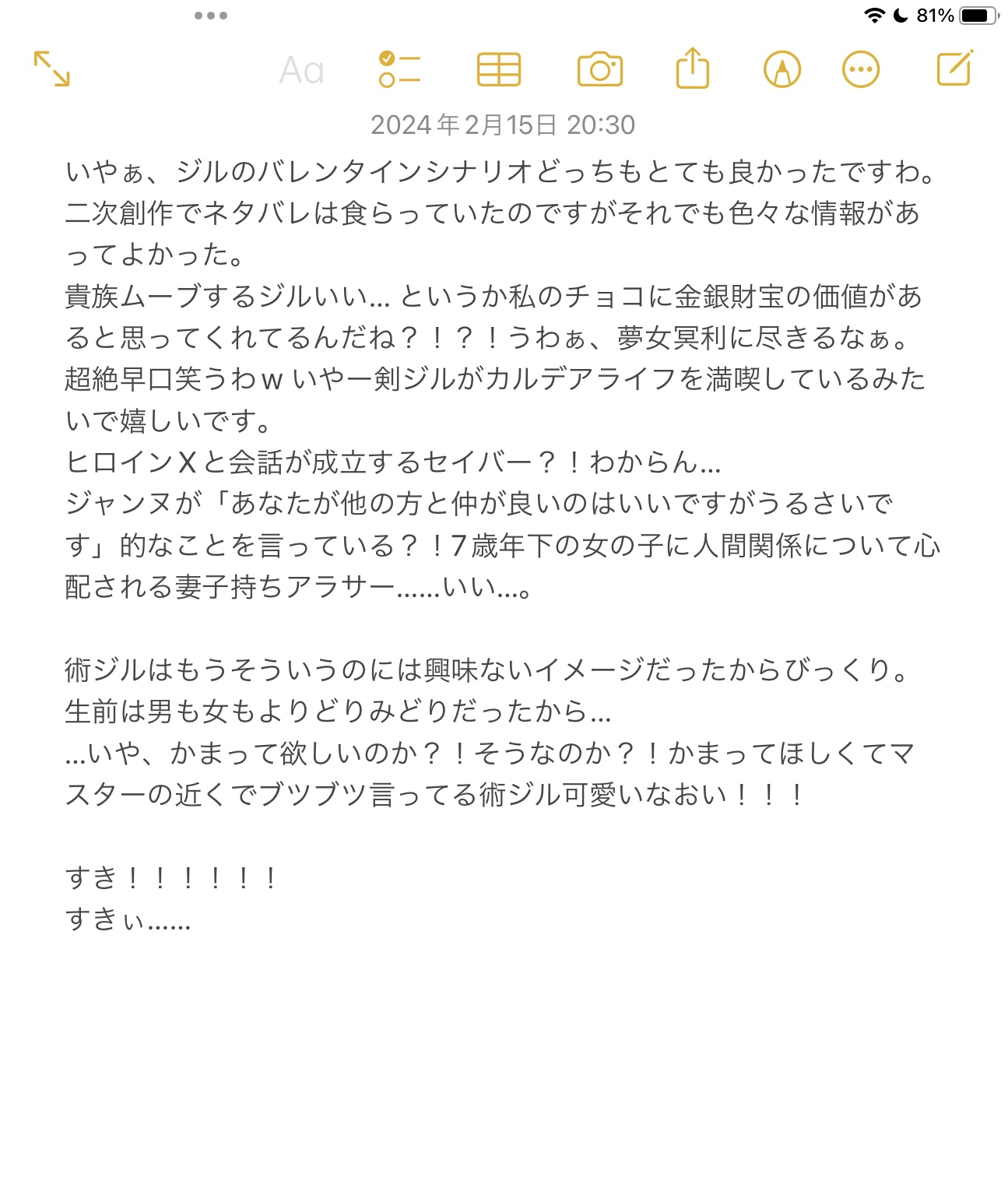Open the camera attachment options

click(599, 69)
